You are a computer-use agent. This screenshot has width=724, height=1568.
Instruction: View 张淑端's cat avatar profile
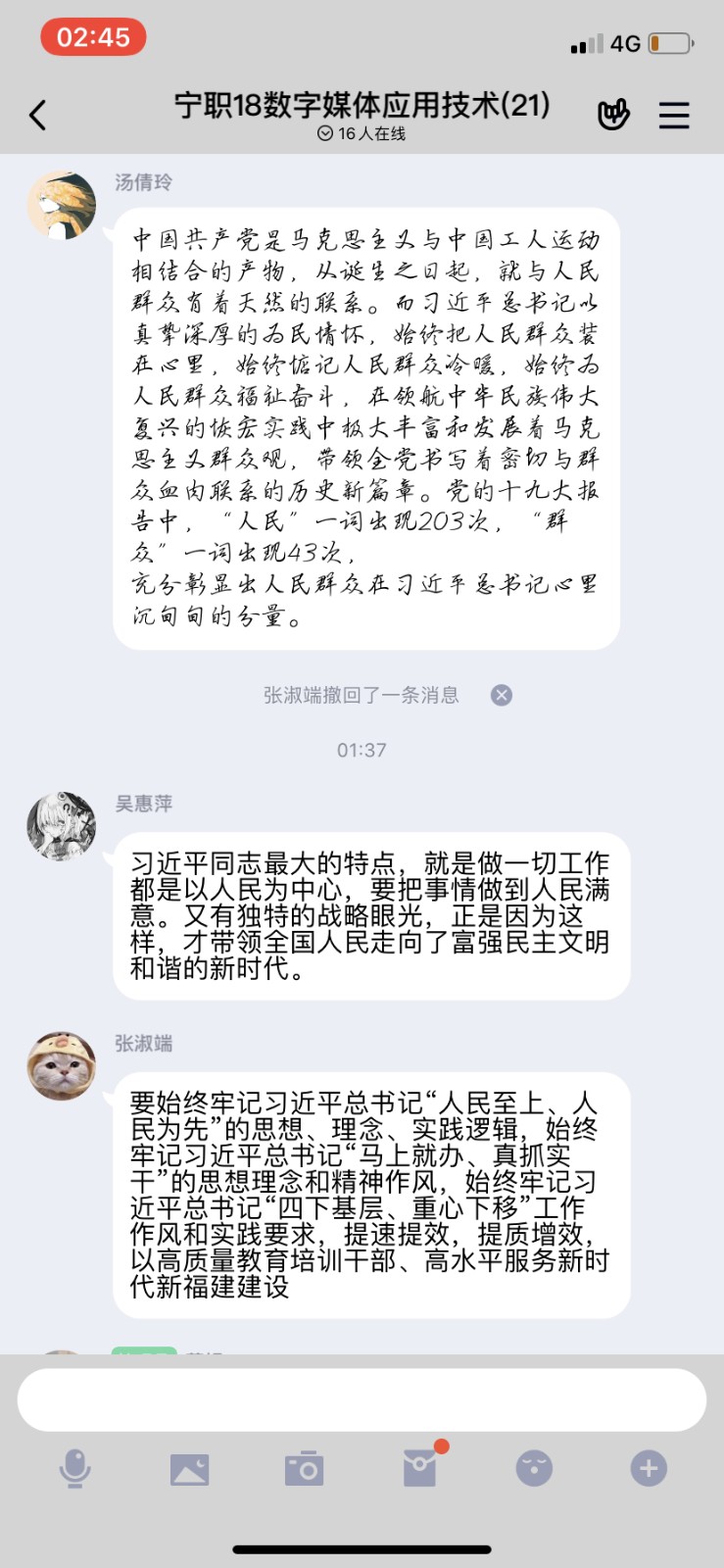[62, 1066]
